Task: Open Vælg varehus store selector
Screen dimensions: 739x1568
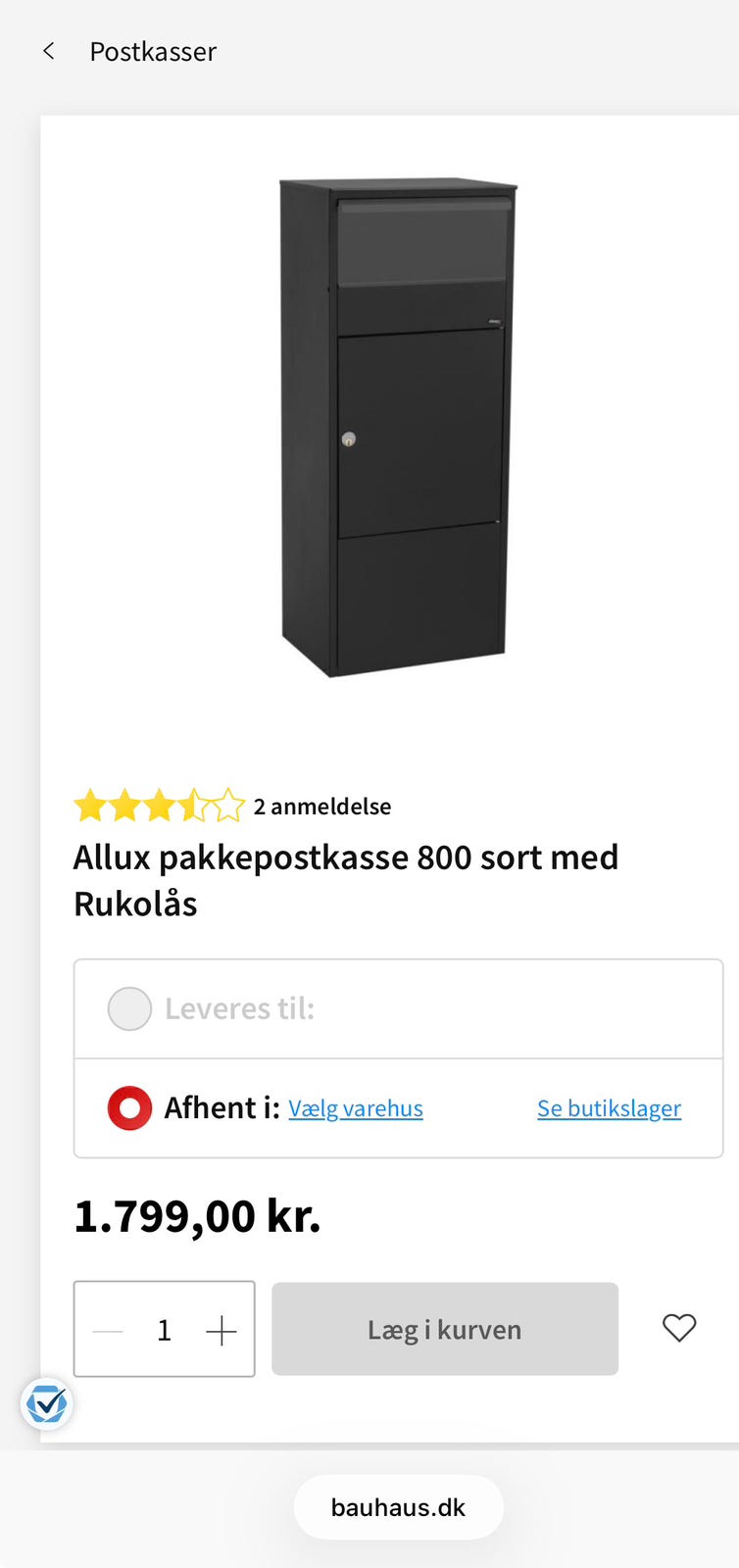Action: [x=355, y=1107]
